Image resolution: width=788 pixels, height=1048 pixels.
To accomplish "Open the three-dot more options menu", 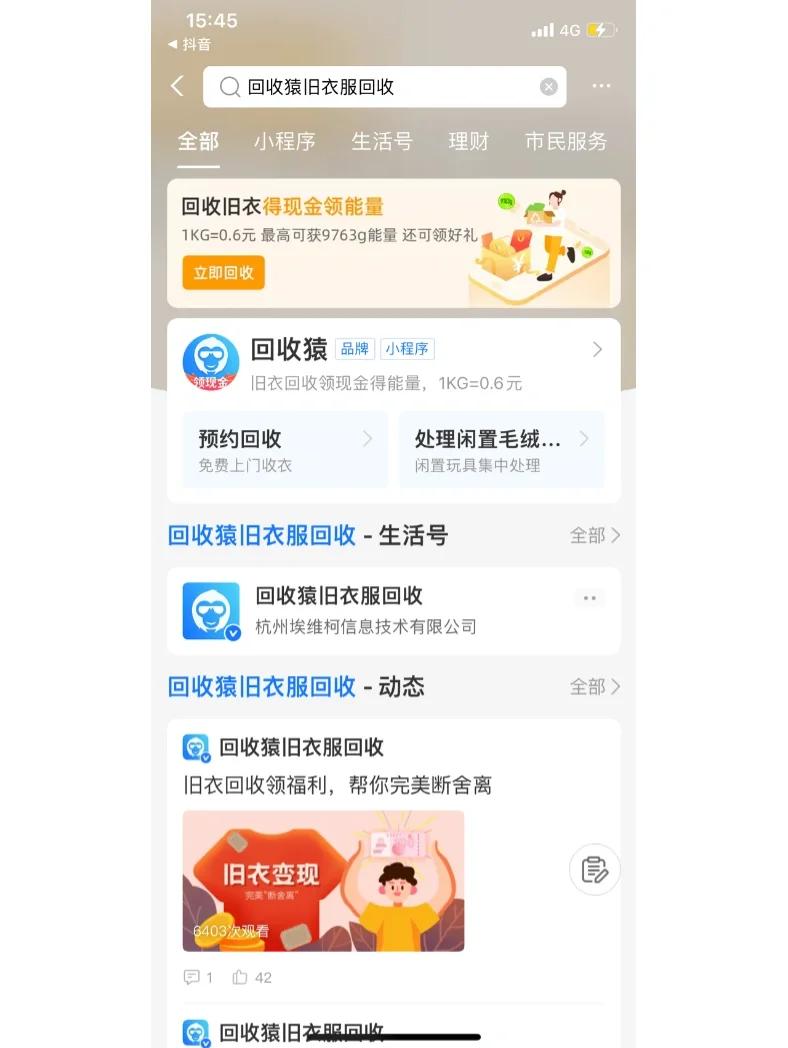I will [601, 87].
